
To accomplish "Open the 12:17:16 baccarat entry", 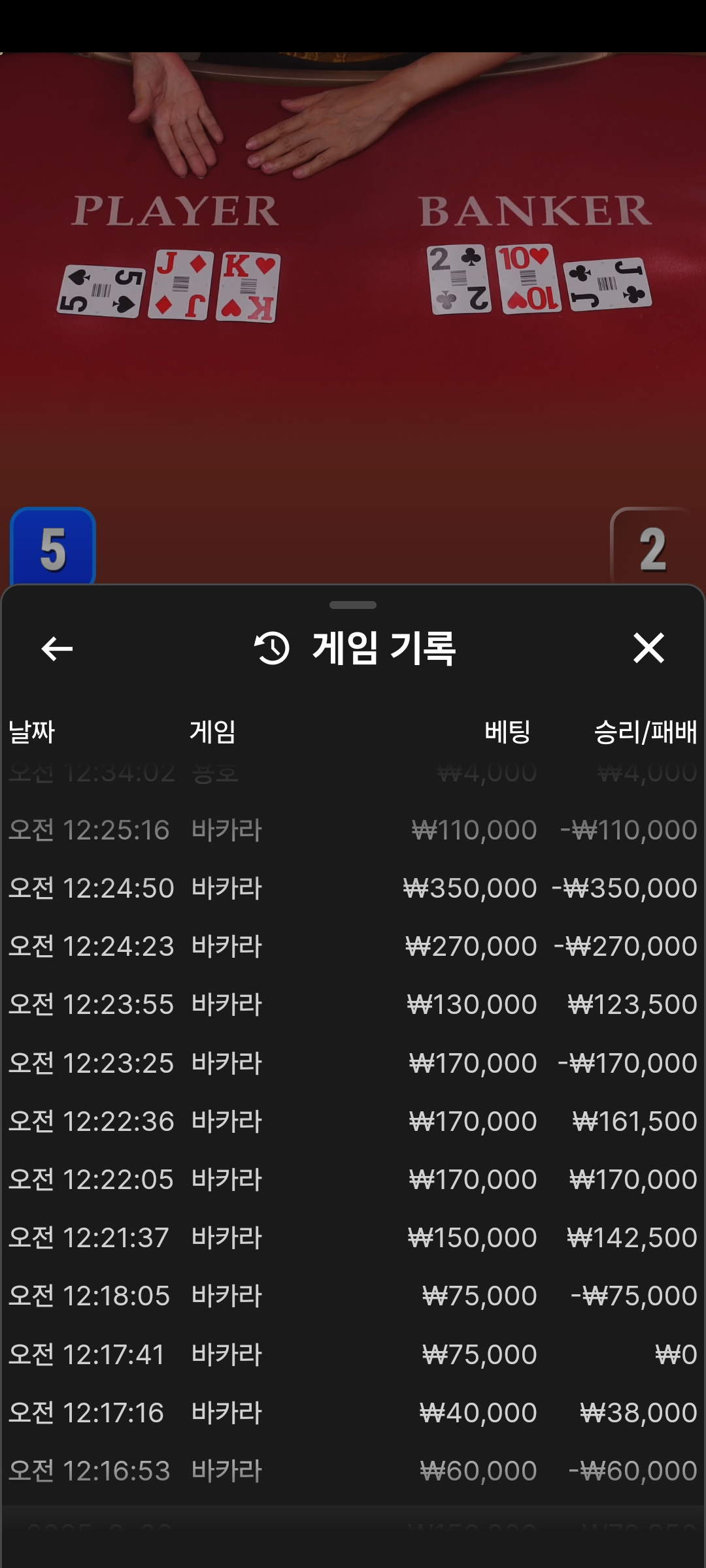I will pyautogui.click(x=353, y=1413).
